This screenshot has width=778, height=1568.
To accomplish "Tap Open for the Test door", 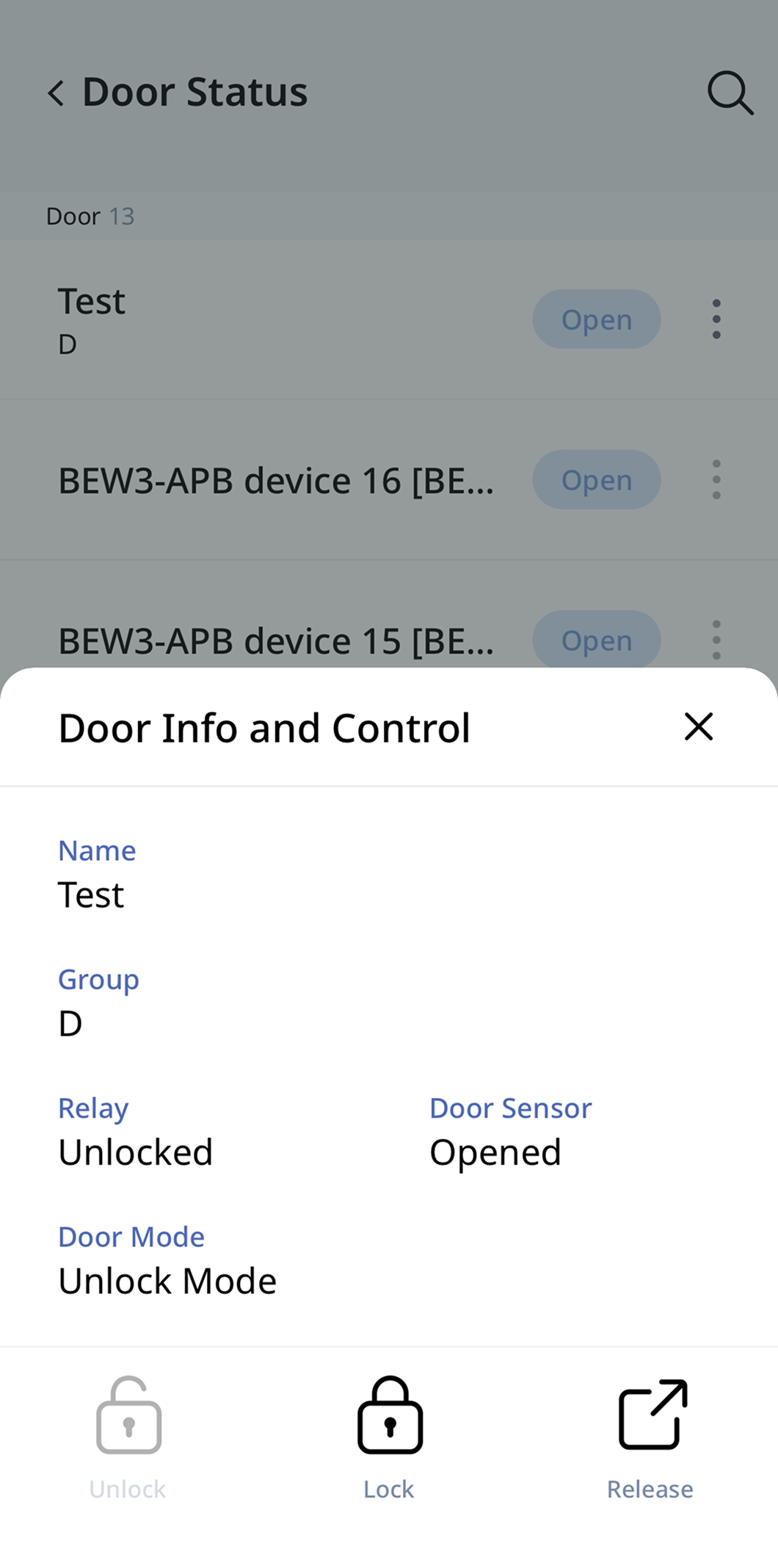I will [596, 319].
